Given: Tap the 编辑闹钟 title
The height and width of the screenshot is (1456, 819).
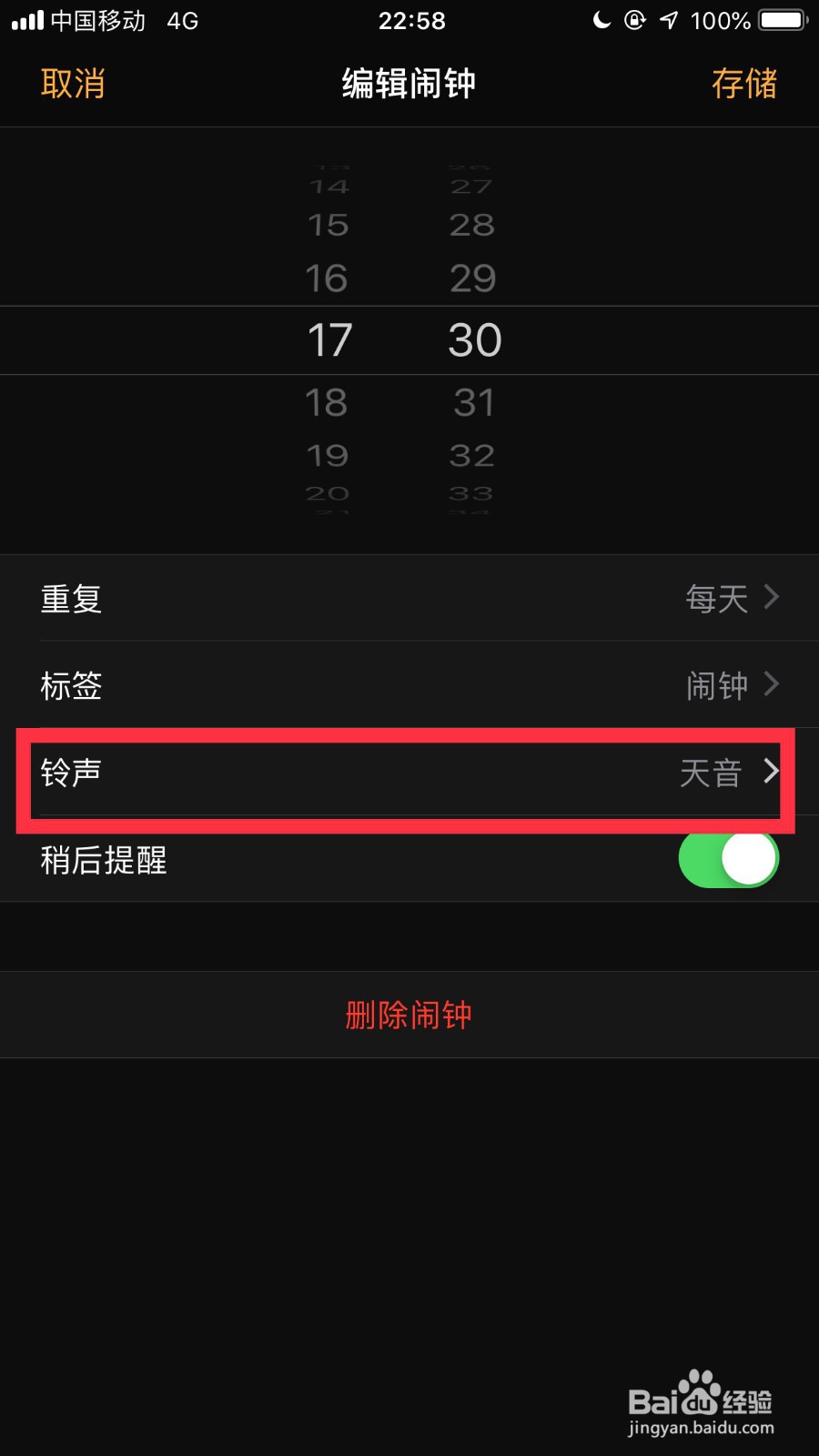Looking at the screenshot, I should coord(409,83).
